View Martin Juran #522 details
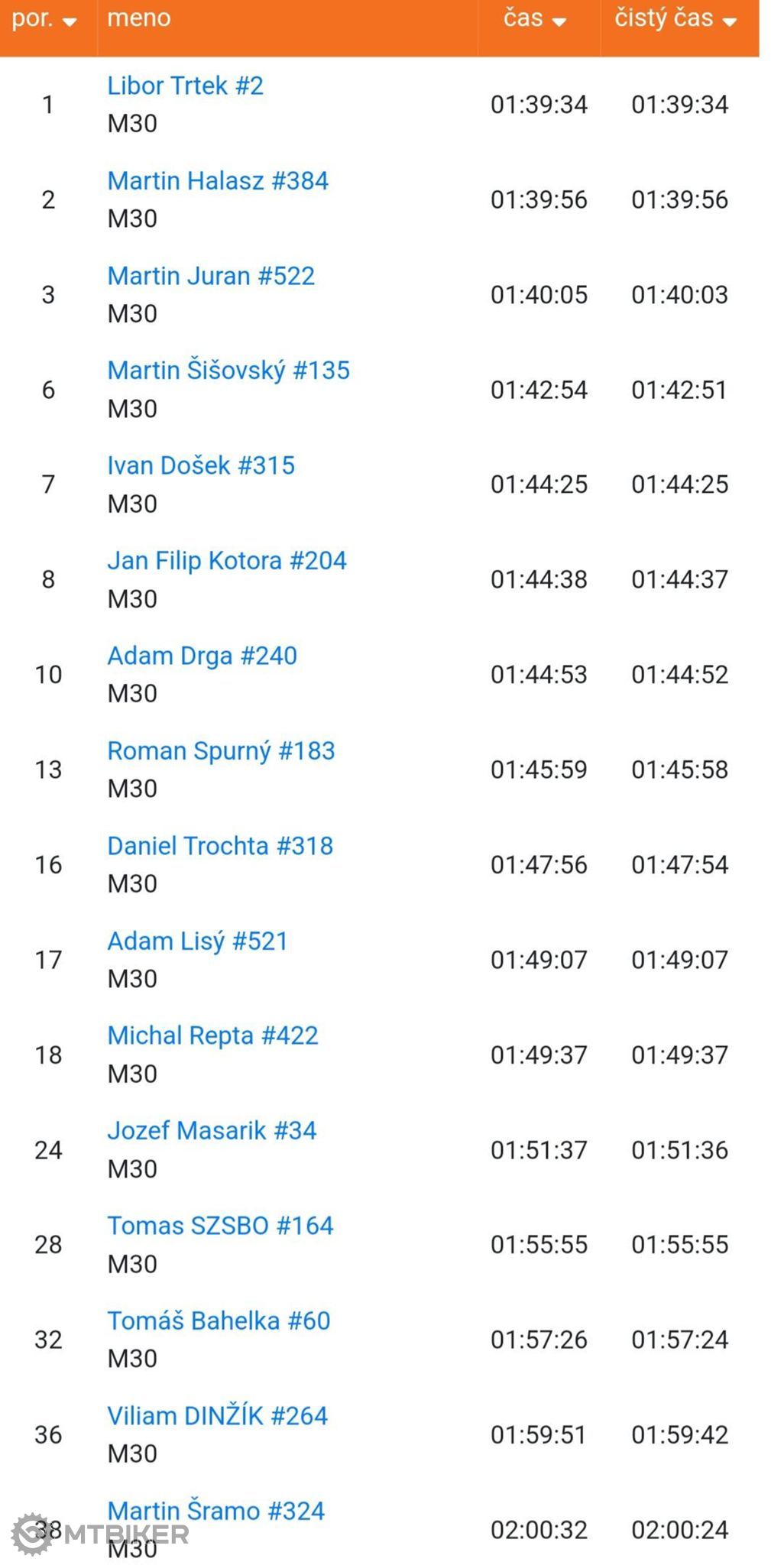The image size is (784, 1565). pyautogui.click(x=211, y=276)
